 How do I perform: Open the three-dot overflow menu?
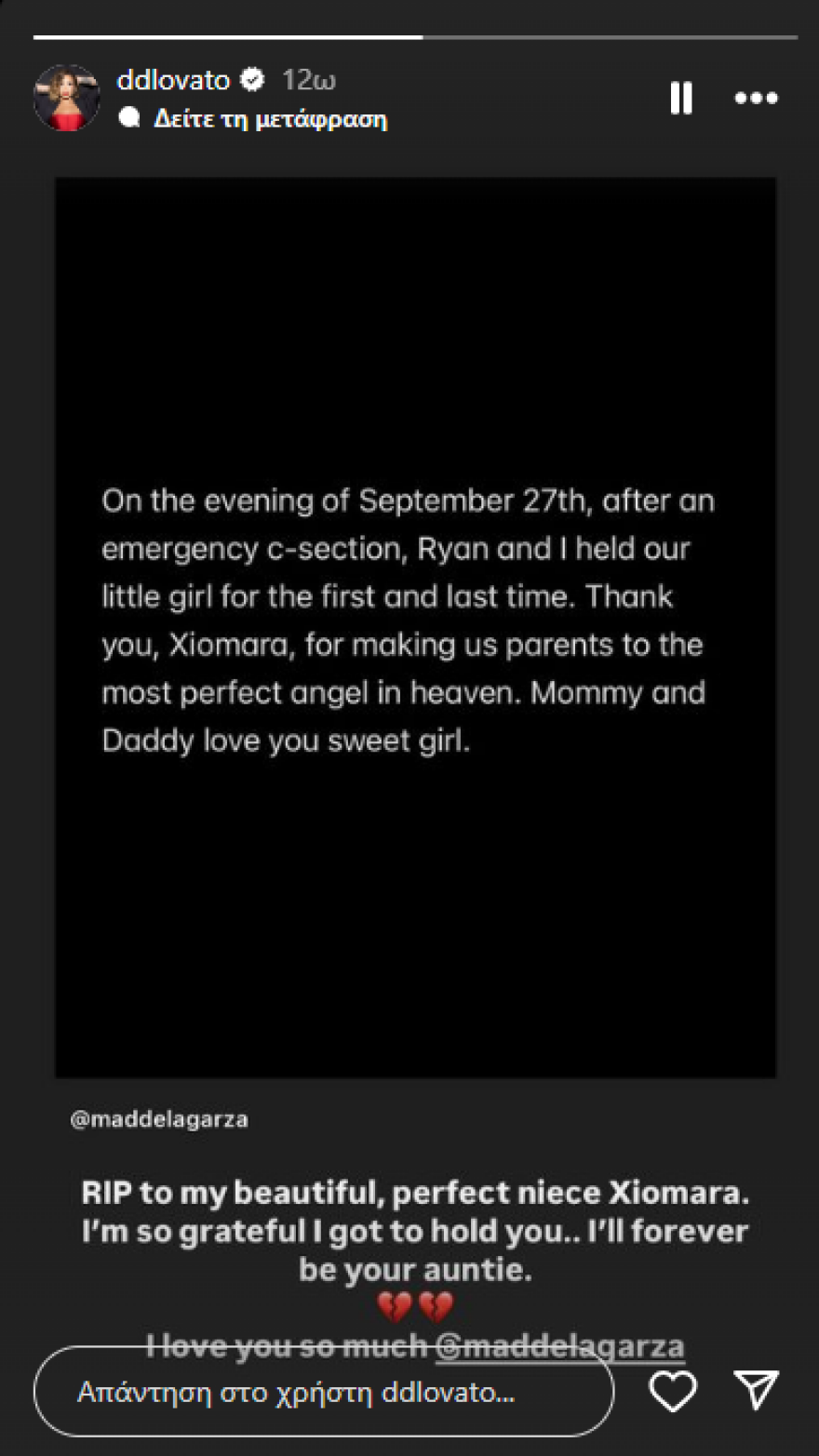point(756,98)
